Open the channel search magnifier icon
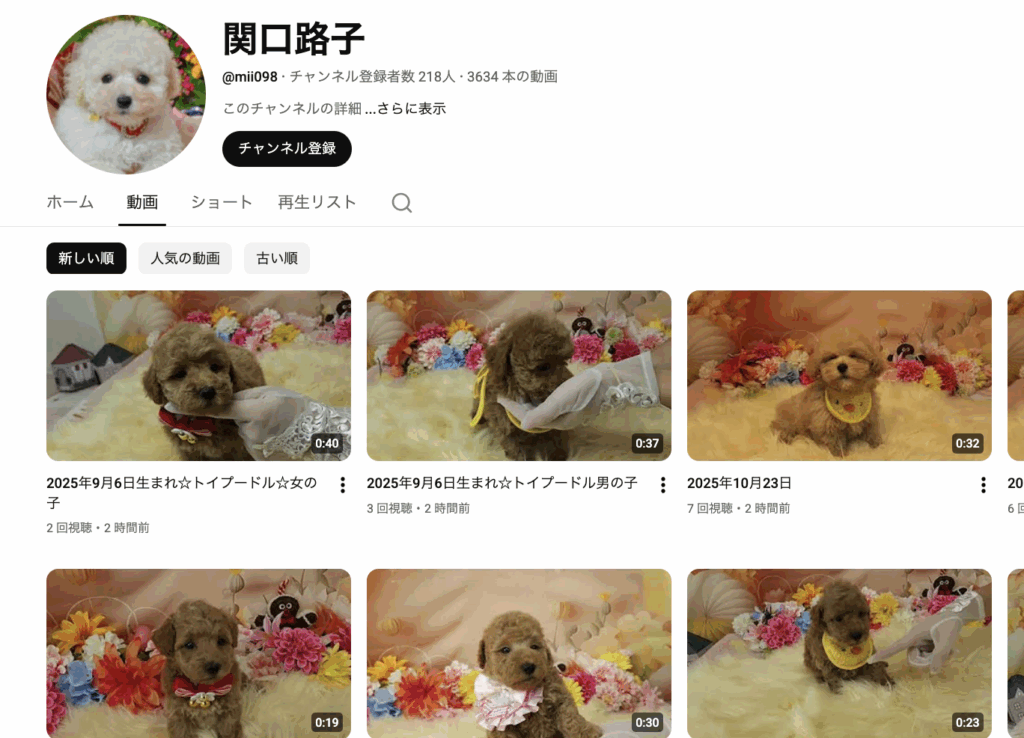1024x738 pixels. pos(401,203)
